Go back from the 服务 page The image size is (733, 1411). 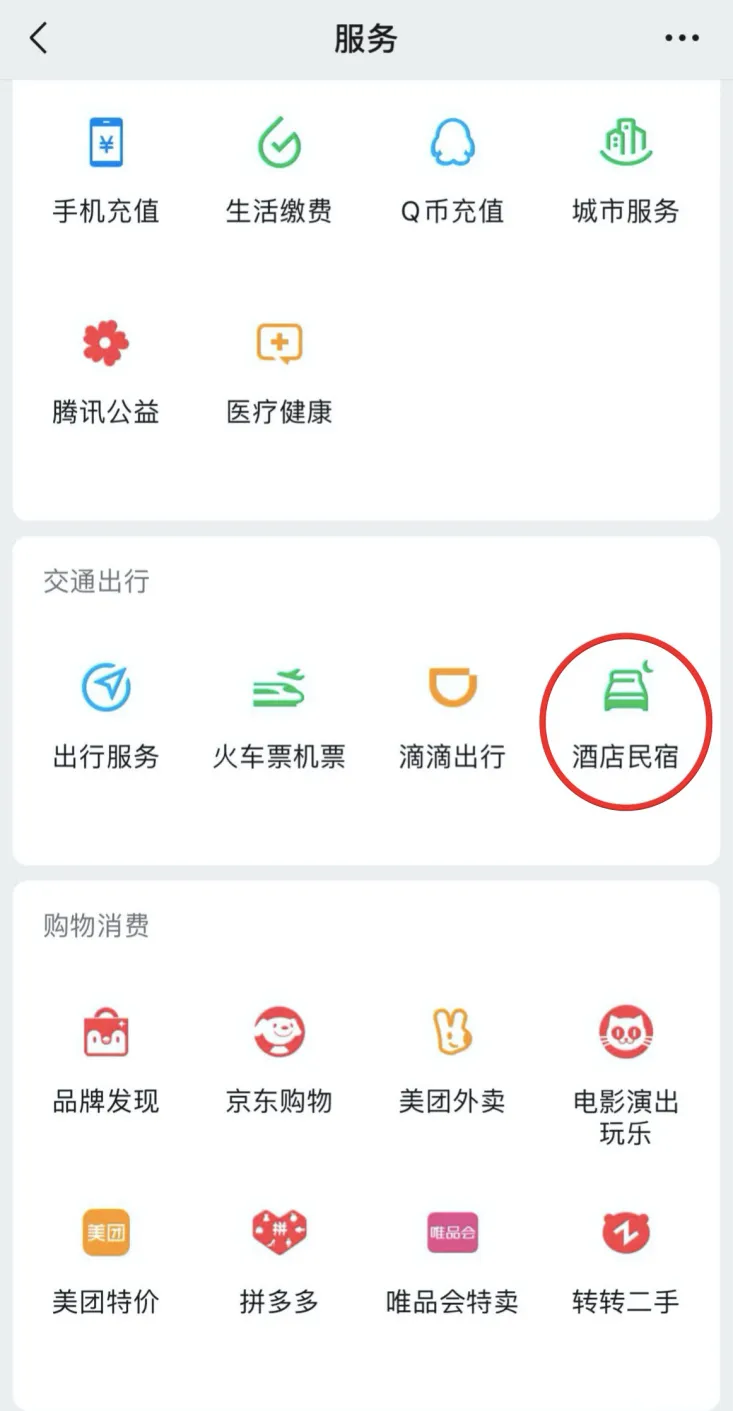39,39
